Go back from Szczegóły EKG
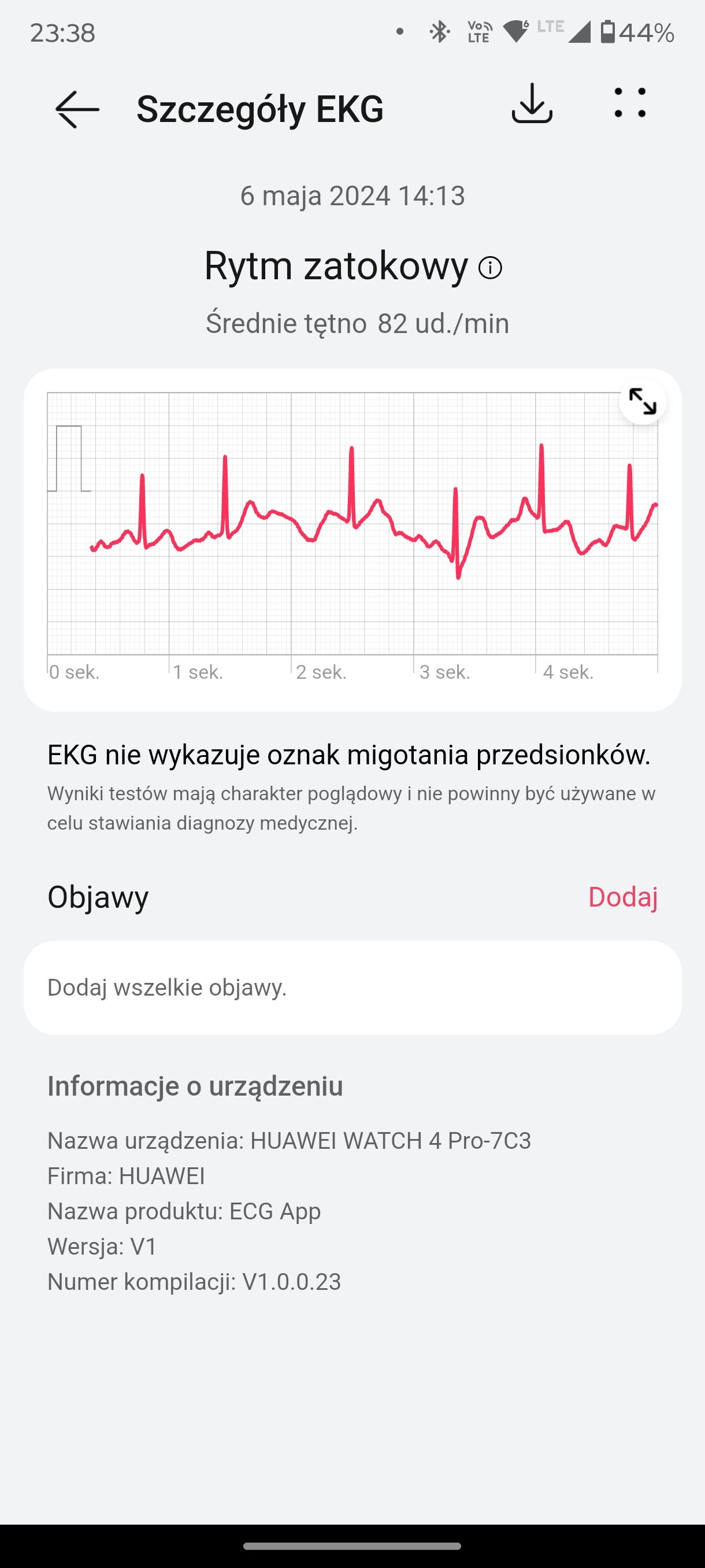 (77, 110)
